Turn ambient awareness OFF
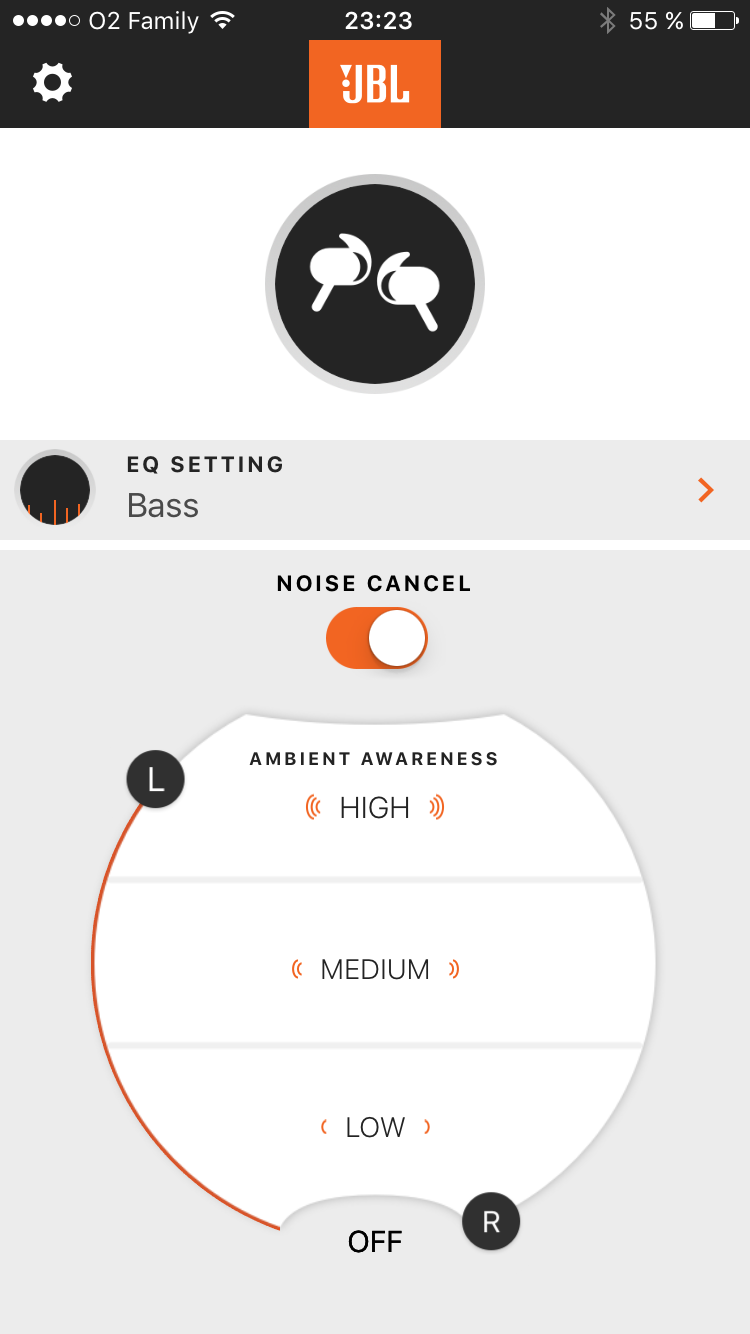 pyautogui.click(x=375, y=1242)
